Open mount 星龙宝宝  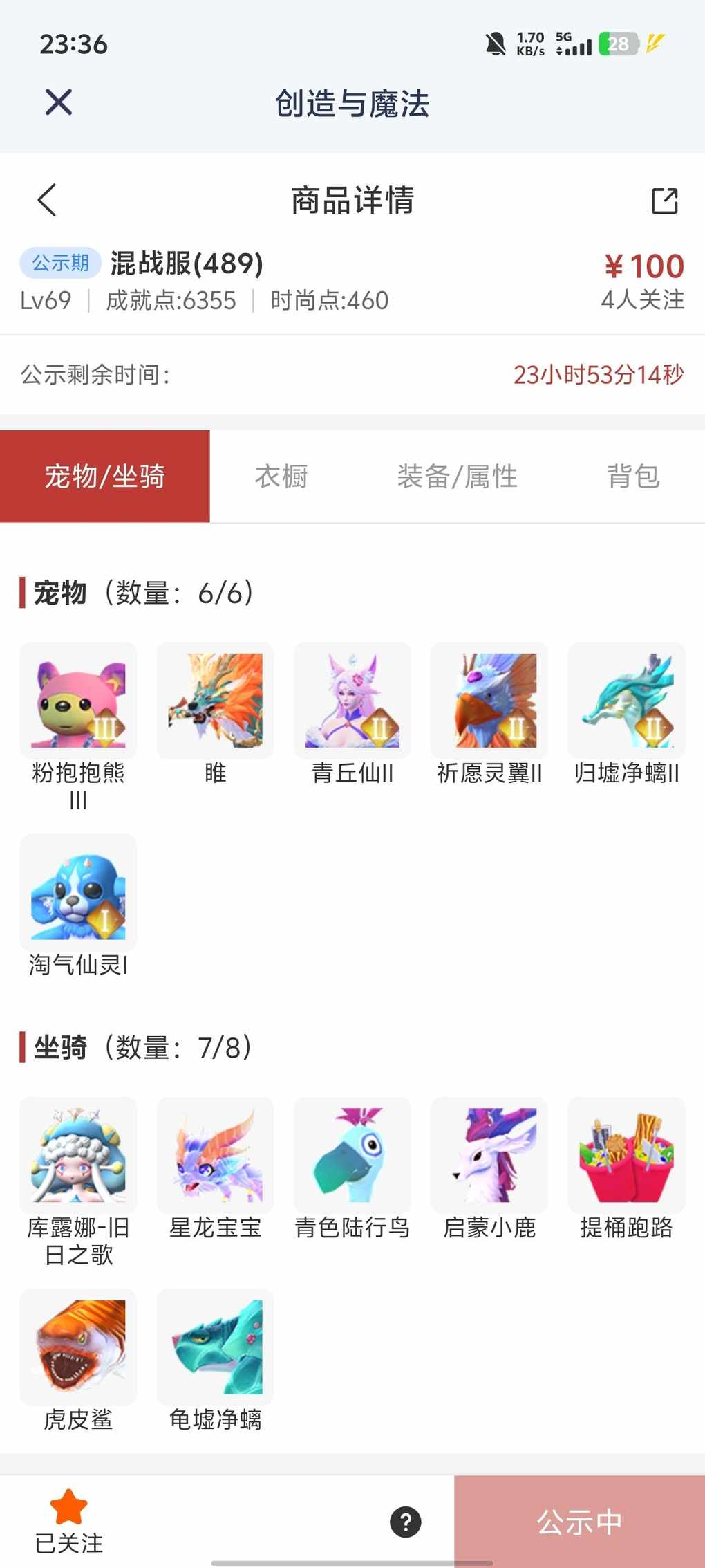tap(216, 1155)
